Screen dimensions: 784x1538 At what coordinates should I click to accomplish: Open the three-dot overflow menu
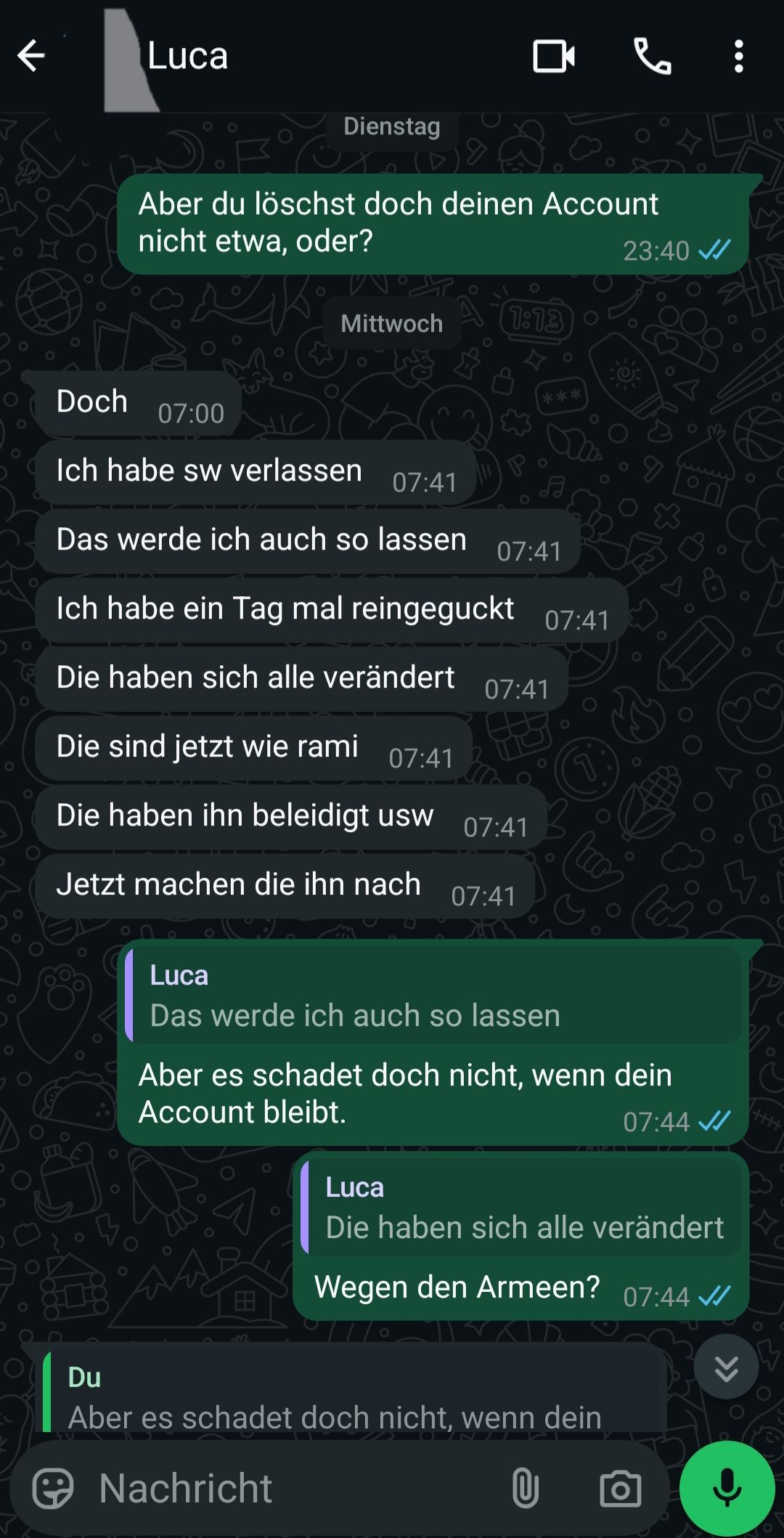(x=738, y=56)
